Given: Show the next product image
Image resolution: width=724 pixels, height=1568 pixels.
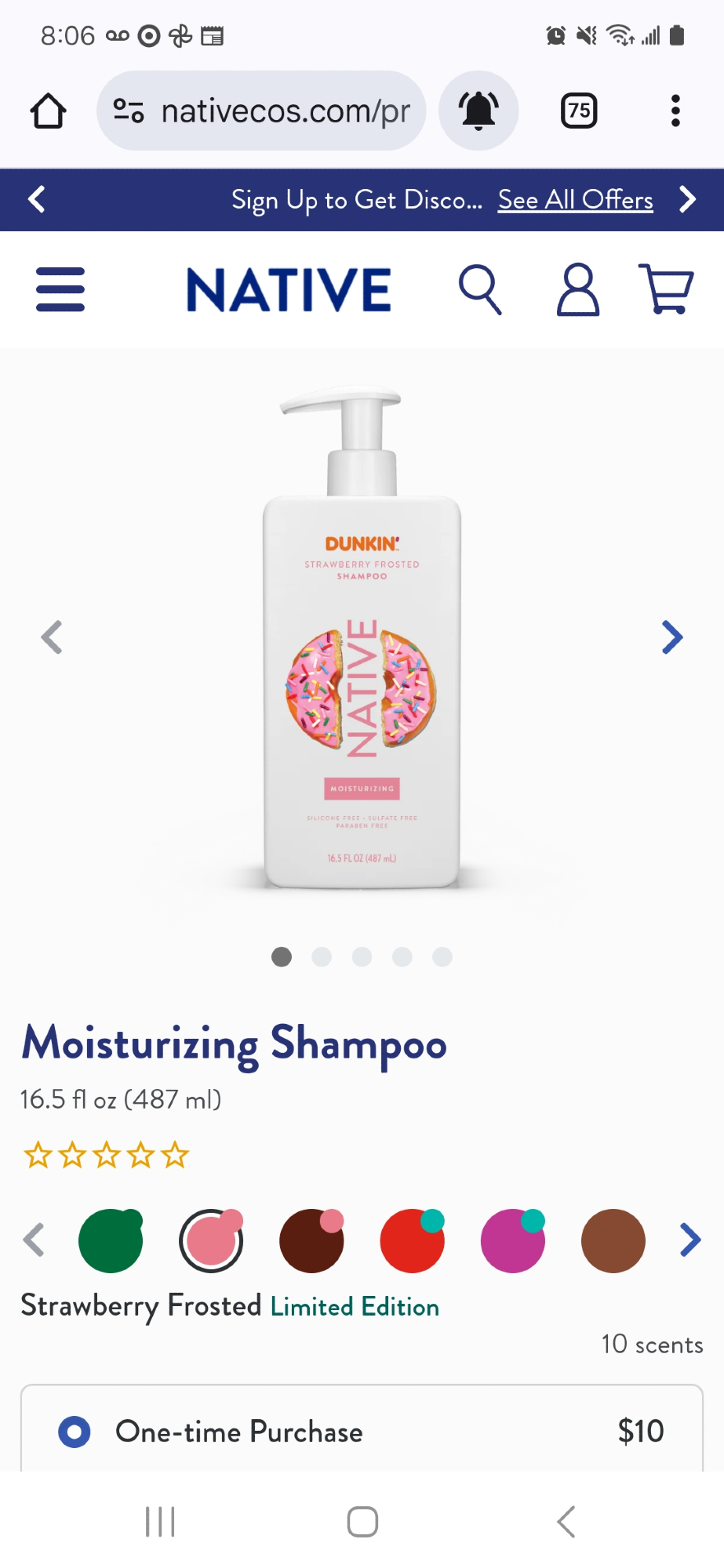Looking at the screenshot, I should (672, 637).
